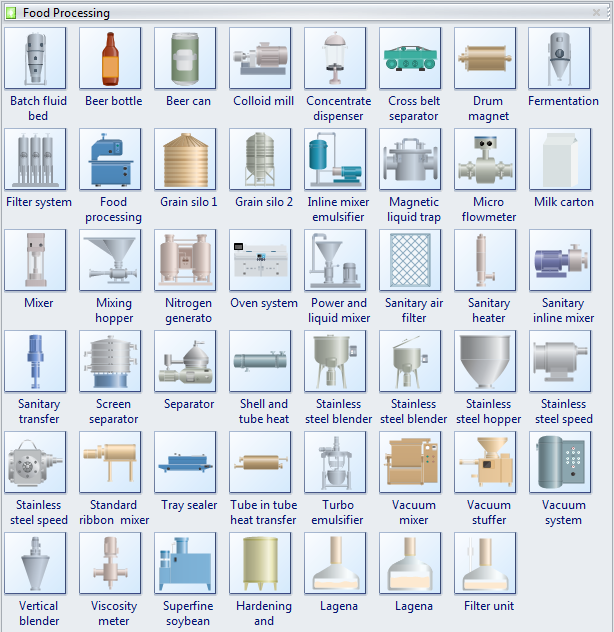The height and width of the screenshot is (632, 614).
Task: Select the Mixing hopper shape
Action: click(x=110, y=260)
